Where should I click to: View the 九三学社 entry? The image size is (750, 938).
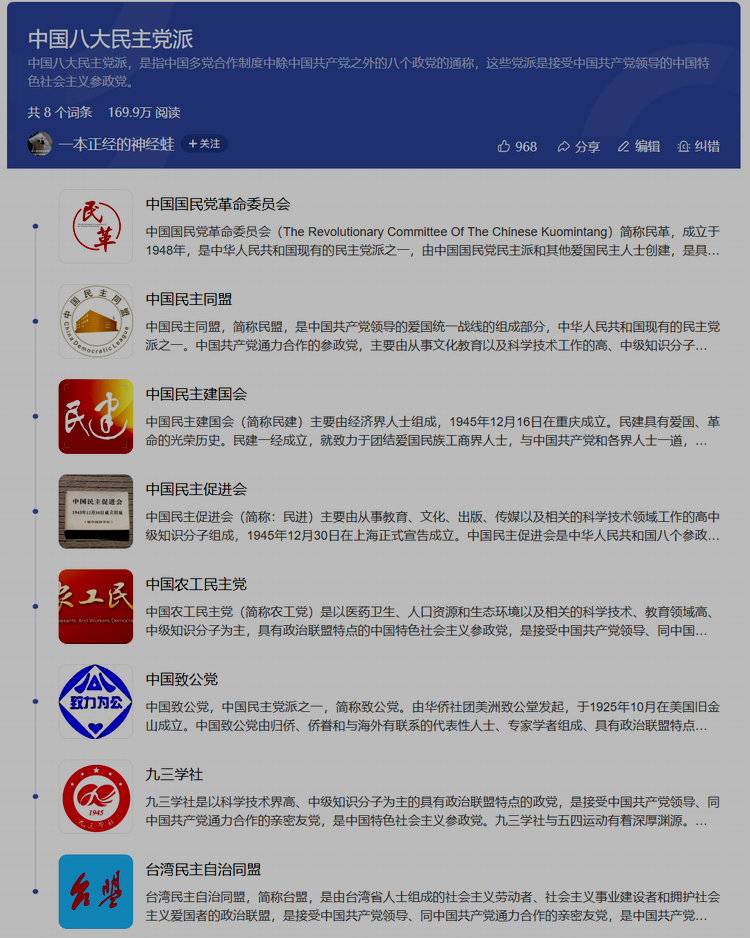coord(175,774)
